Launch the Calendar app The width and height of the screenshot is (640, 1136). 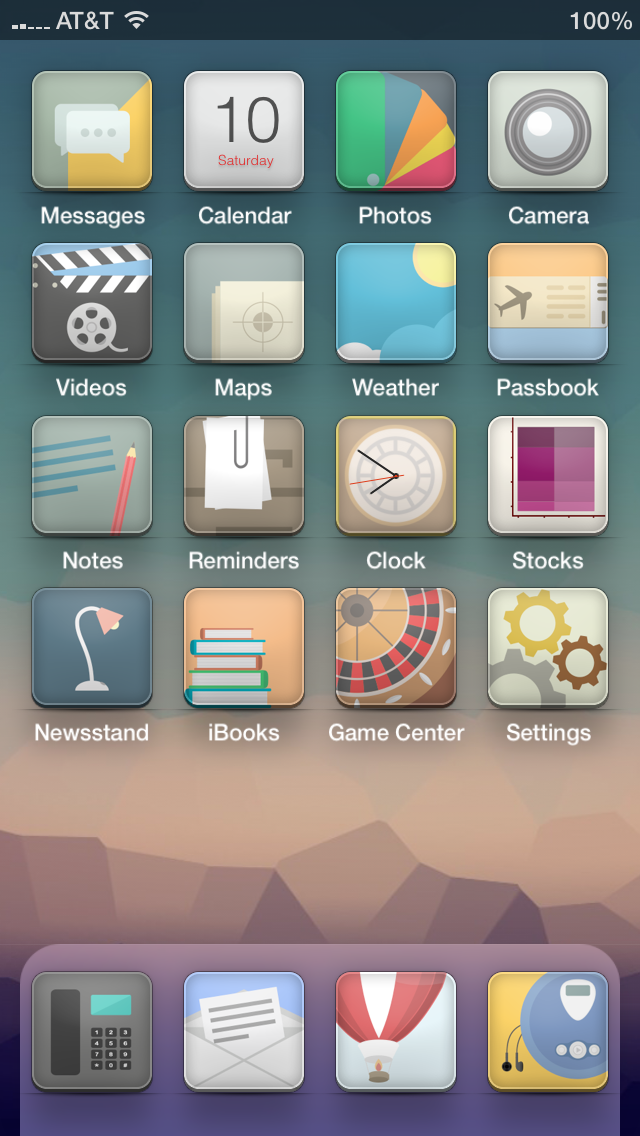pos(244,130)
